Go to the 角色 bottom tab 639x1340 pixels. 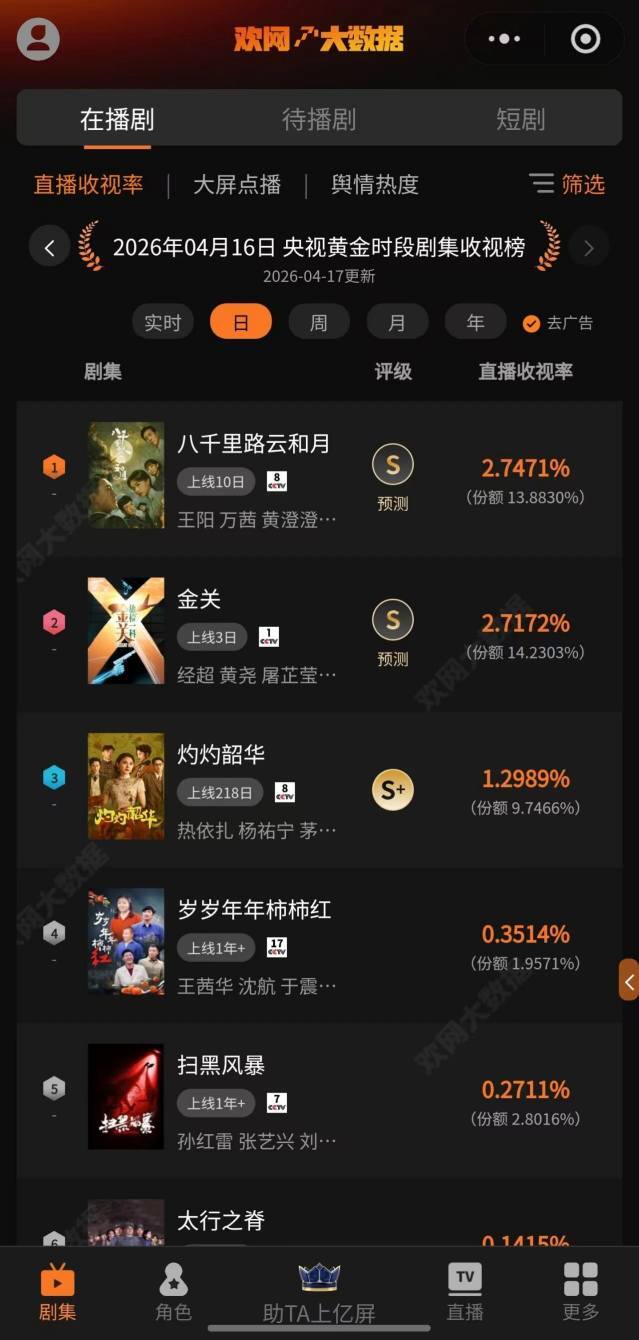pos(173,1292)
